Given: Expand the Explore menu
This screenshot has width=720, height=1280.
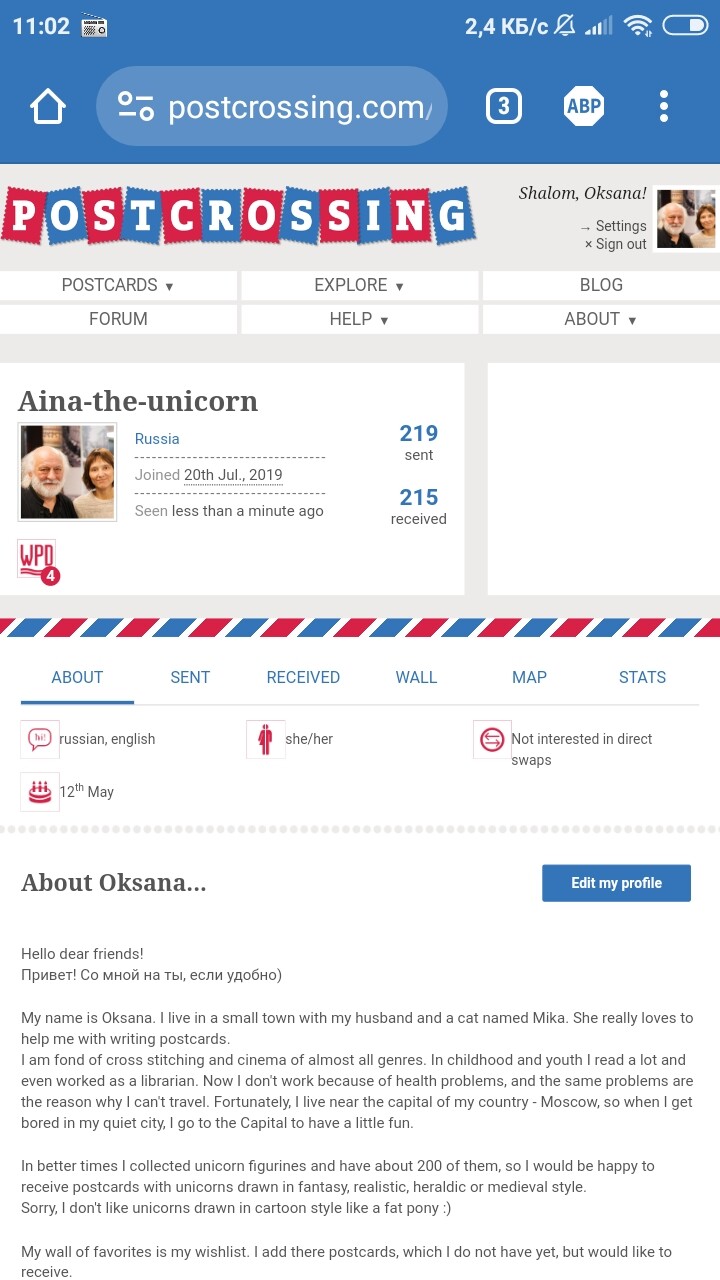Looking at the screenshot, I should pos(359,285).
